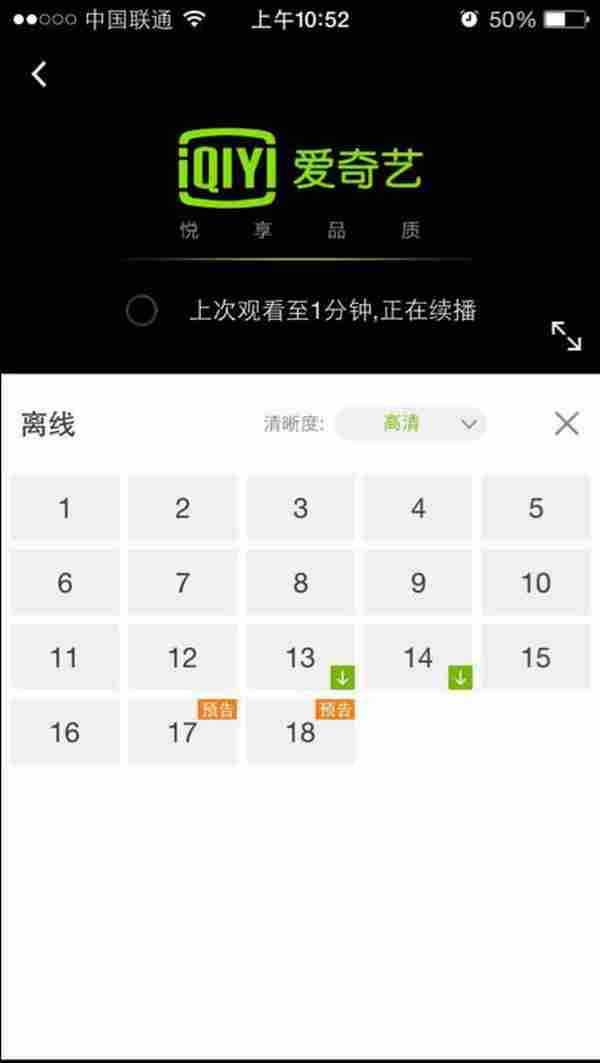Tap episode 13 with download marker
This screenshot has height=1063, width=600.
(x=300, y=658)
